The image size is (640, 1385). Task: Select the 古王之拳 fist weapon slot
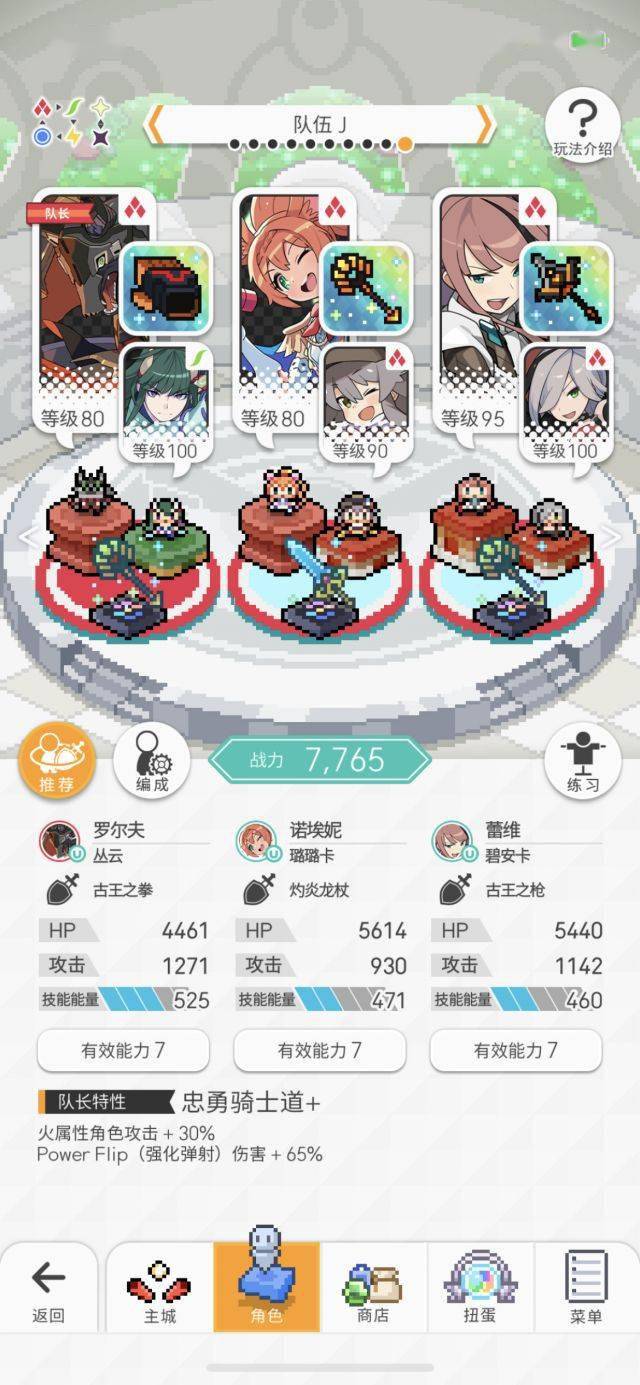[166, 289]
